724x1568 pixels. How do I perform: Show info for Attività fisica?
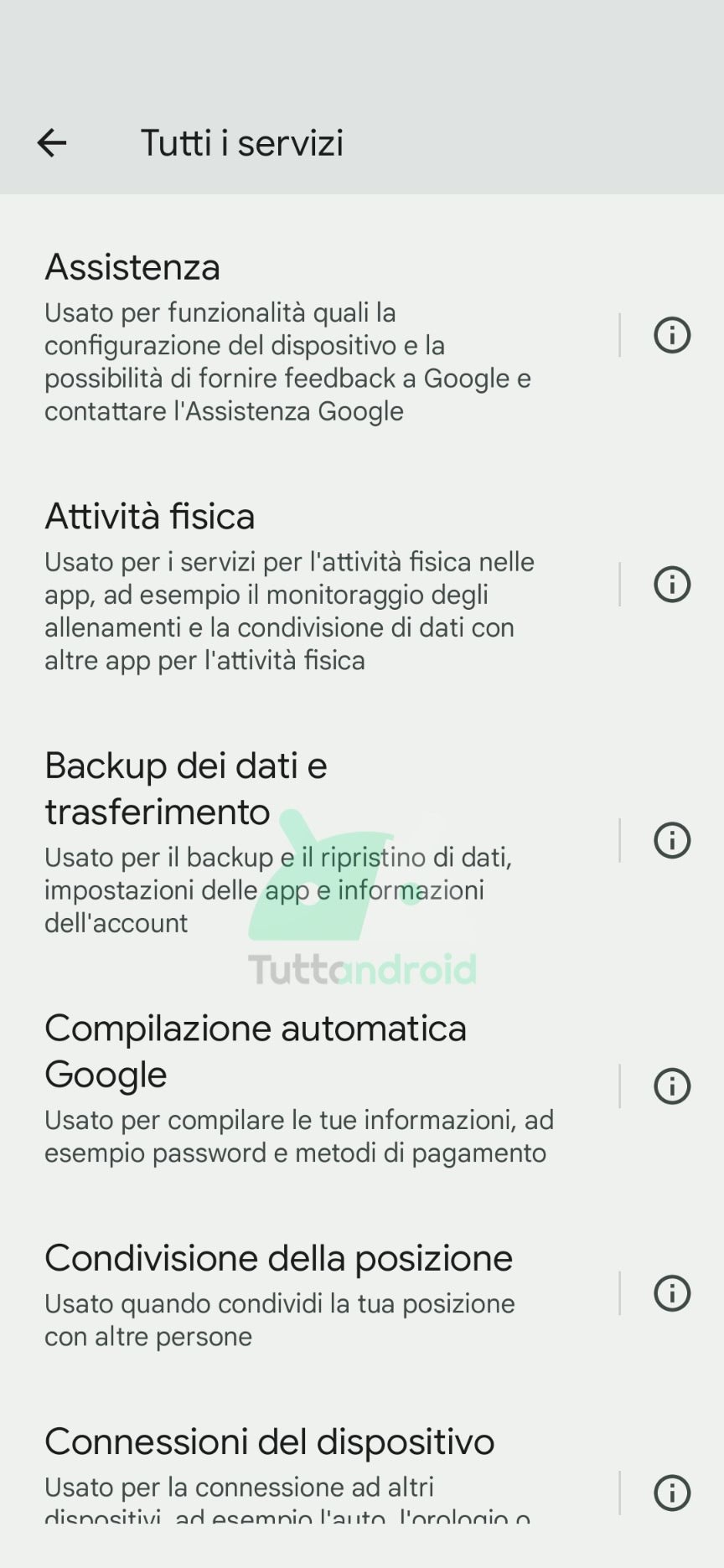672,584
